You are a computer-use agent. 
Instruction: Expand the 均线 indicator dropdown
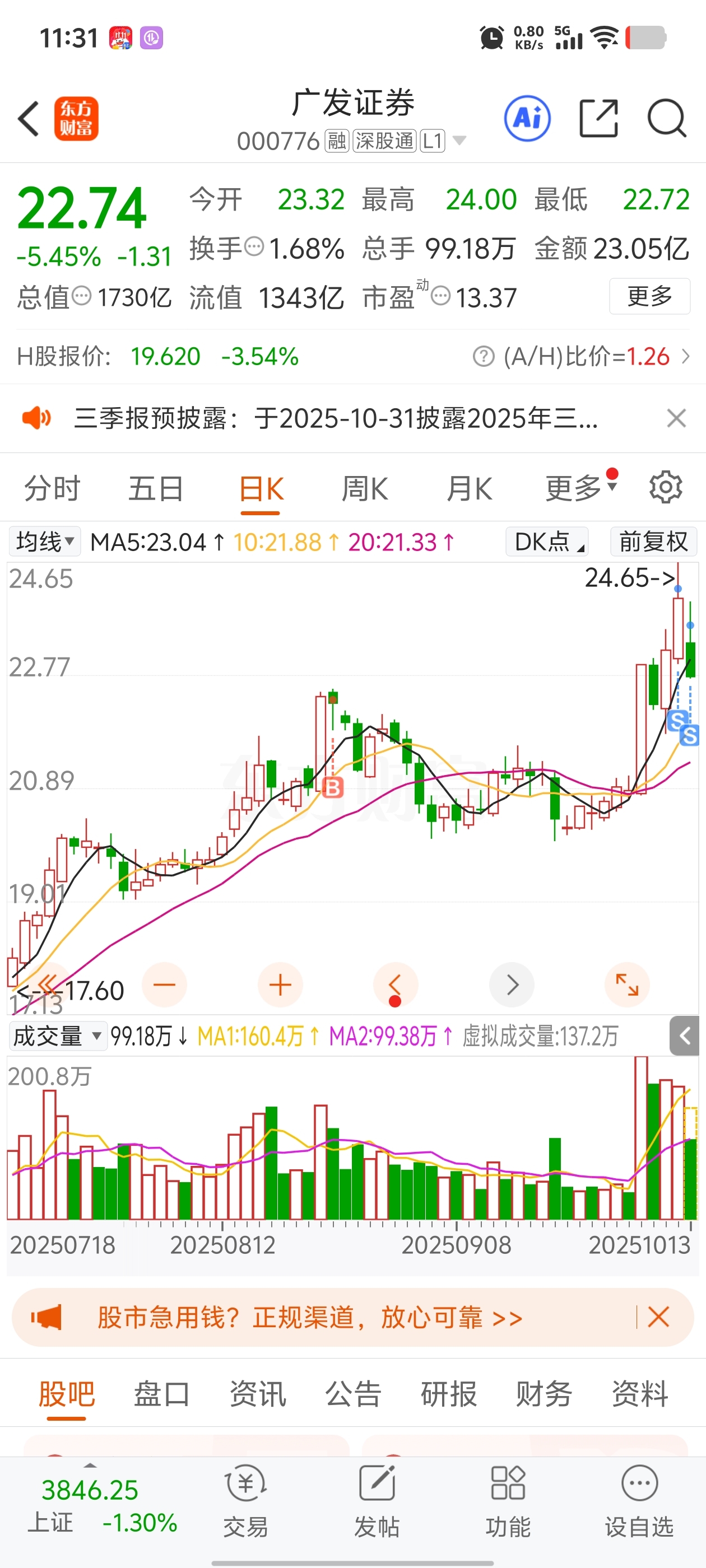pos(44,541)
